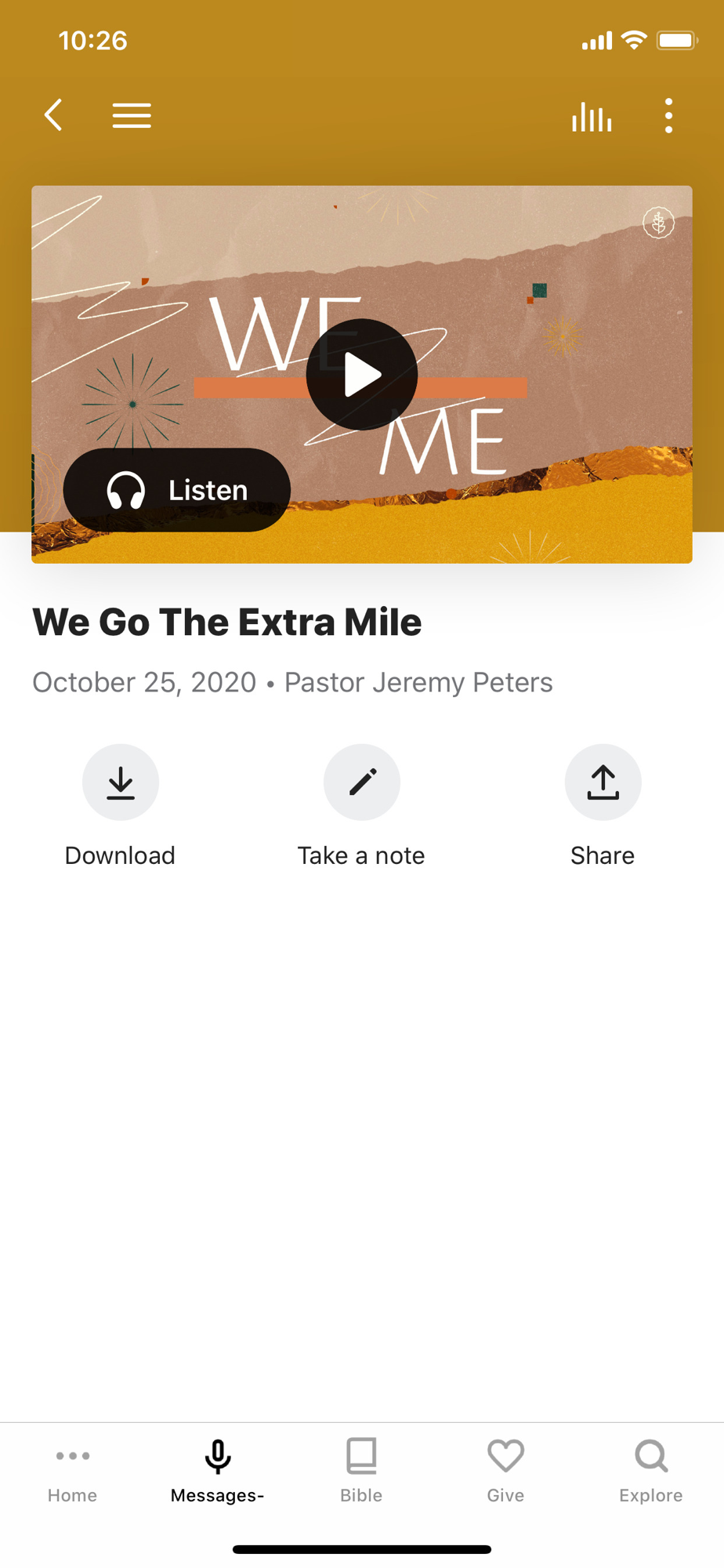Listen to the sermon audio
Screen dimensions: 724x1568
pyautogui.click(x=177, y=490)
